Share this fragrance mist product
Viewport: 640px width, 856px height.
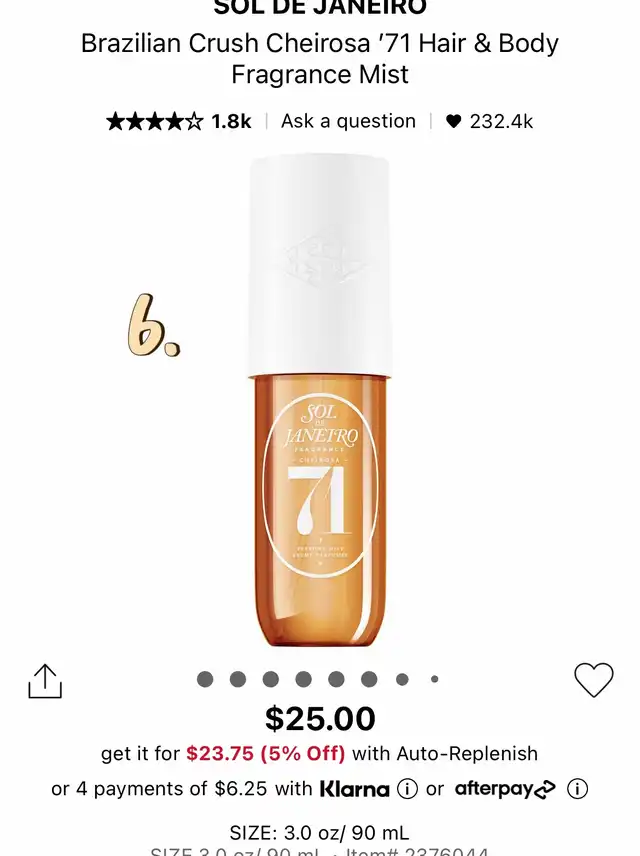45,681
